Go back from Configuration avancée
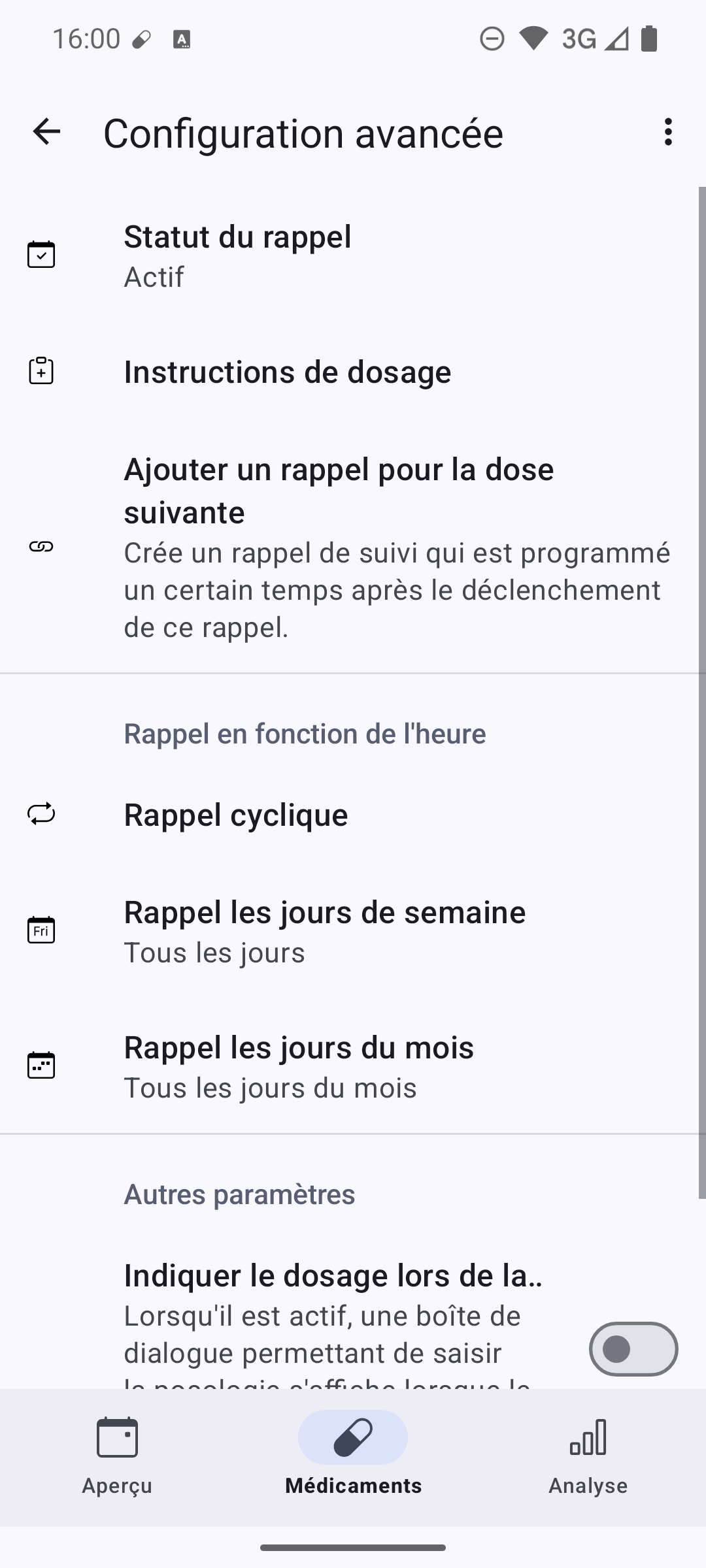Viewport: 706px width, 1568px height. pyautogui.click(x=46, y=132)
